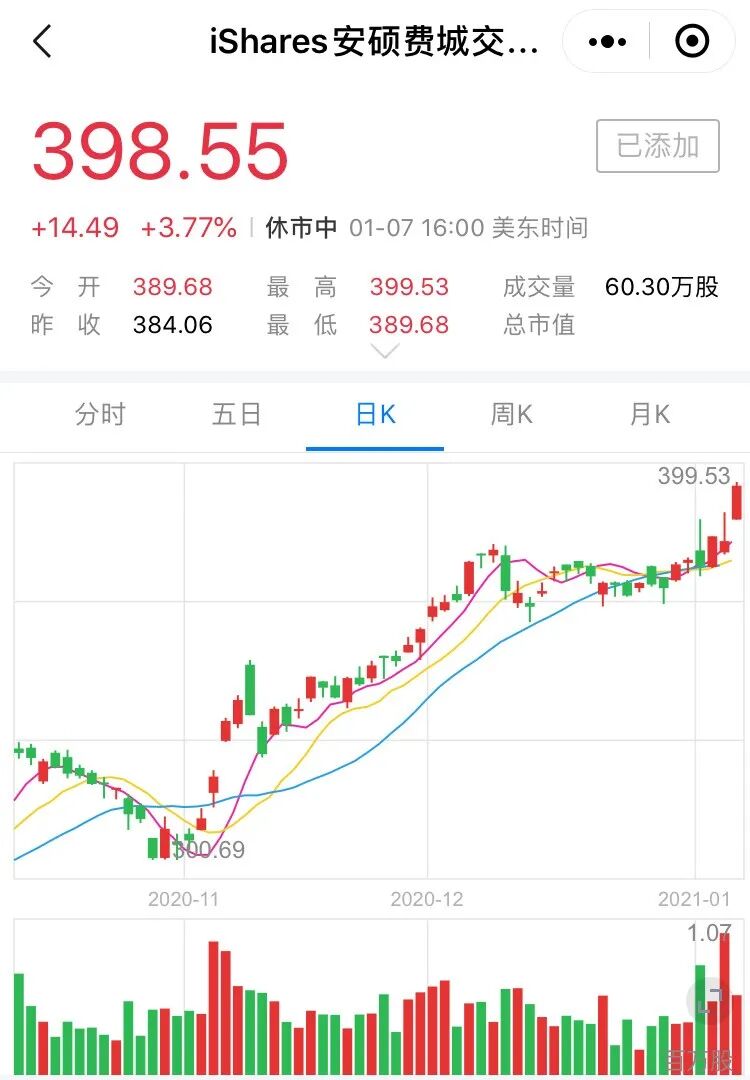
Task: Open the mini program three-dot menu
Action: pyautogui.click(x=607, y=42)
